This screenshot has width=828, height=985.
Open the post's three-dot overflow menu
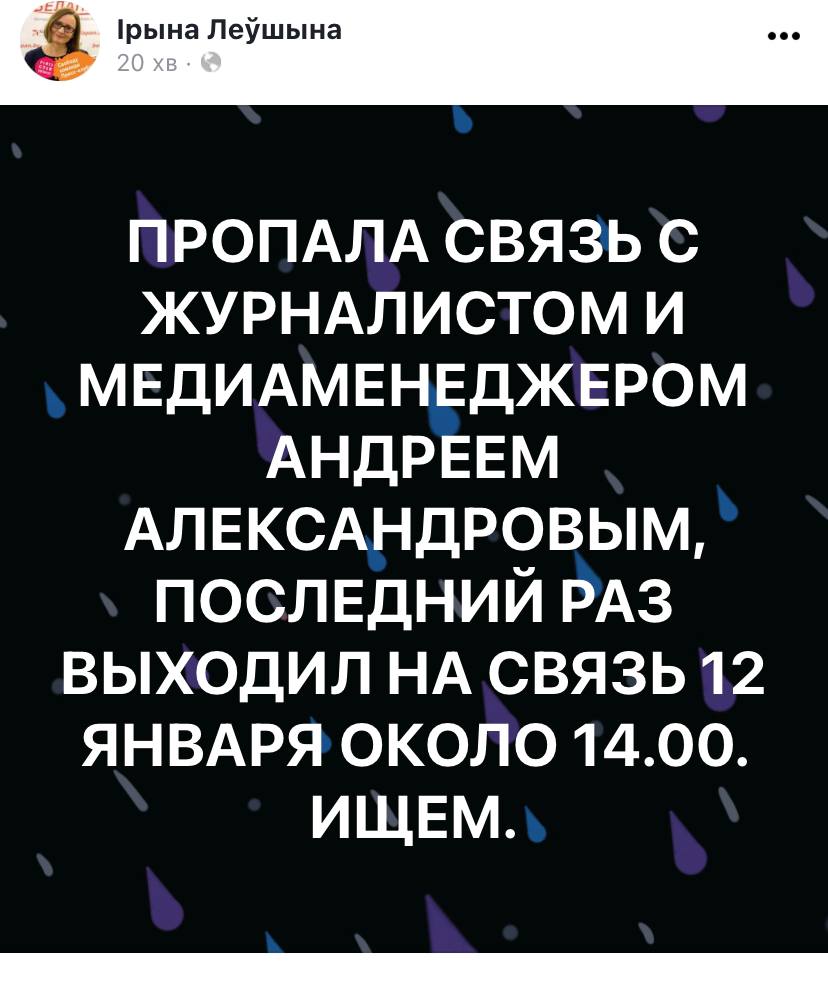[782, 38]
